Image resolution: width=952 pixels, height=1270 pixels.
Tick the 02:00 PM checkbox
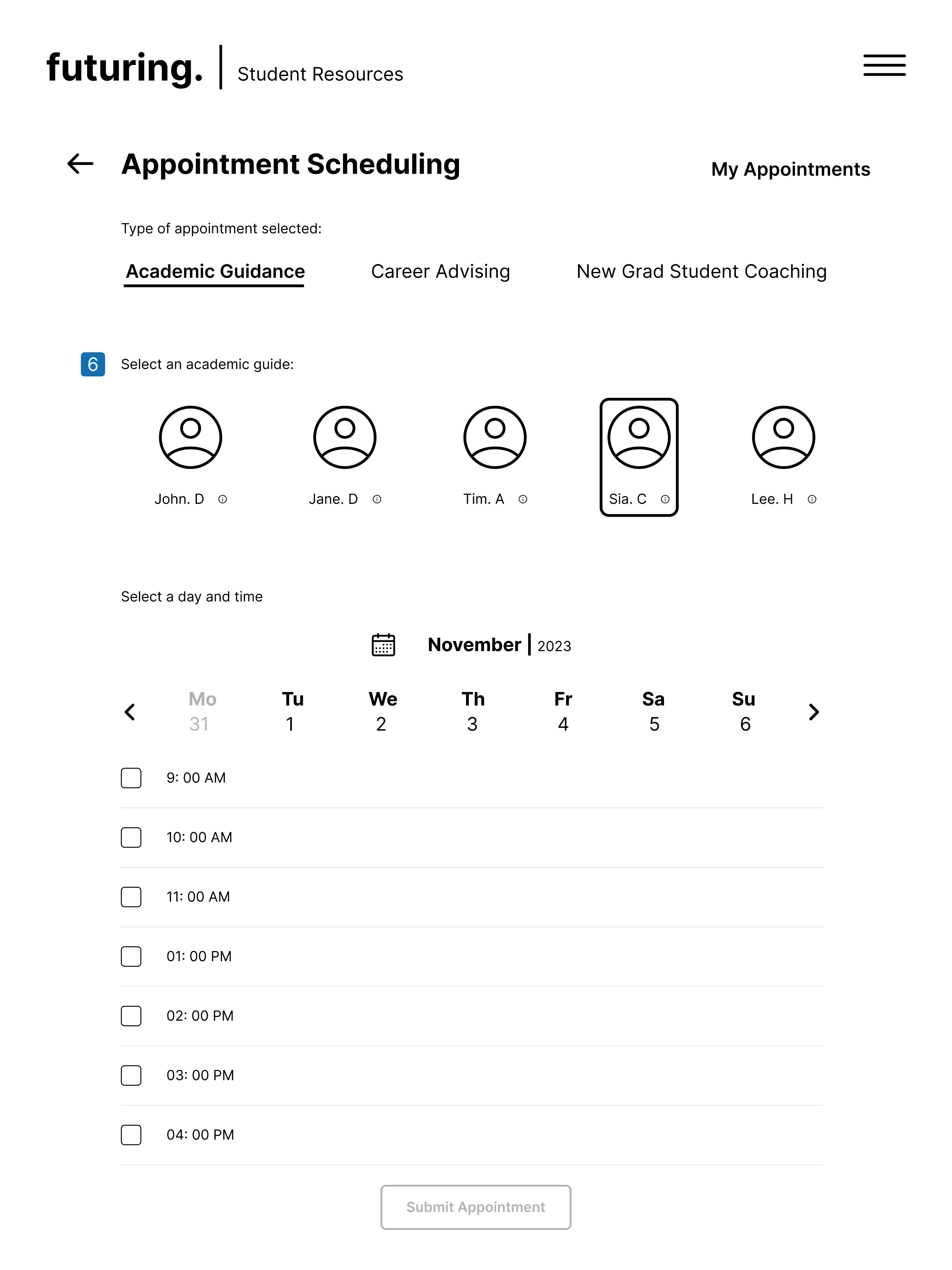[131, 1016]
